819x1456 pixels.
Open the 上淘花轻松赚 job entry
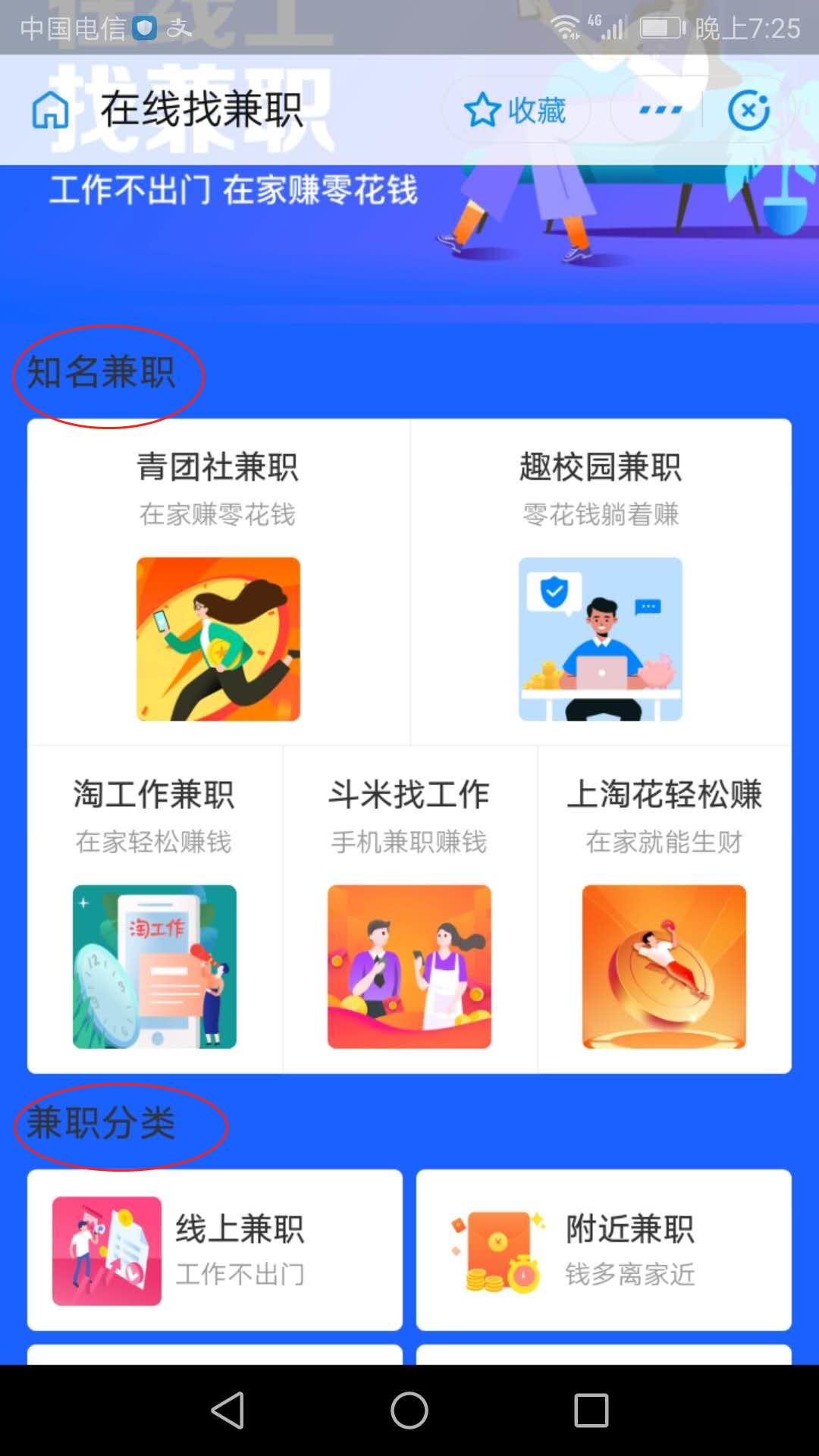(x=665, y=910)
